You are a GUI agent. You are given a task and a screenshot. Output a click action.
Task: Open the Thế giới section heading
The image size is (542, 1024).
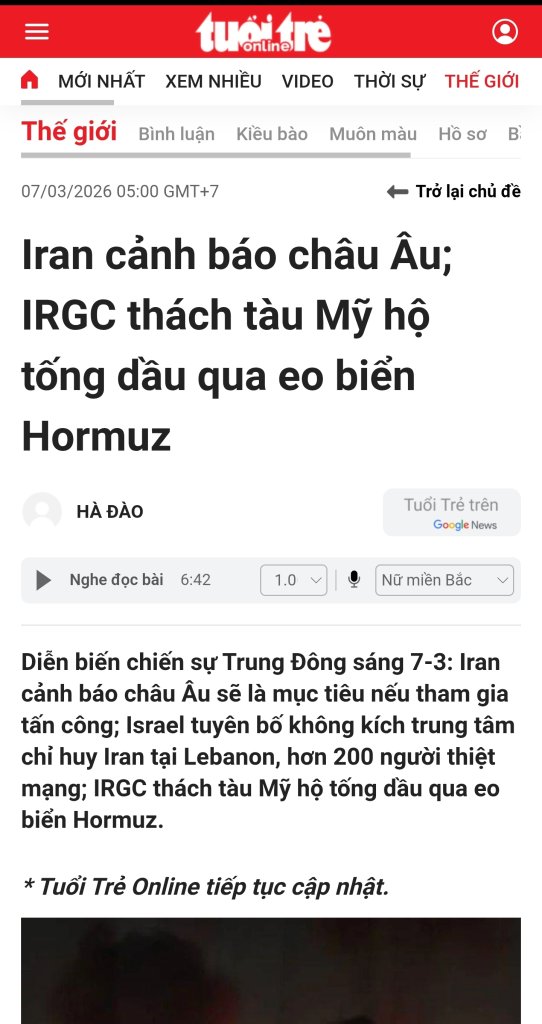coord(69,132)
